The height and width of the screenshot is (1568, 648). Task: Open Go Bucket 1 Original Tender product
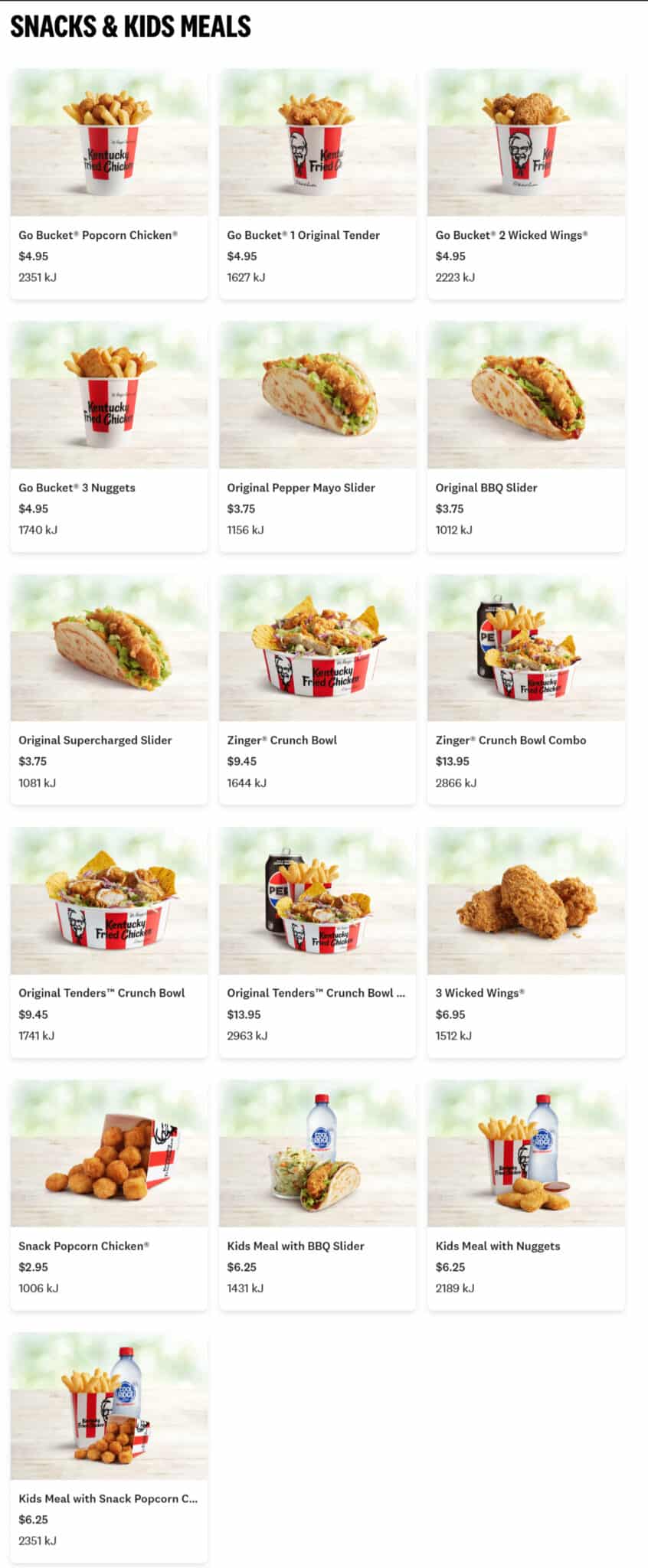316,144
